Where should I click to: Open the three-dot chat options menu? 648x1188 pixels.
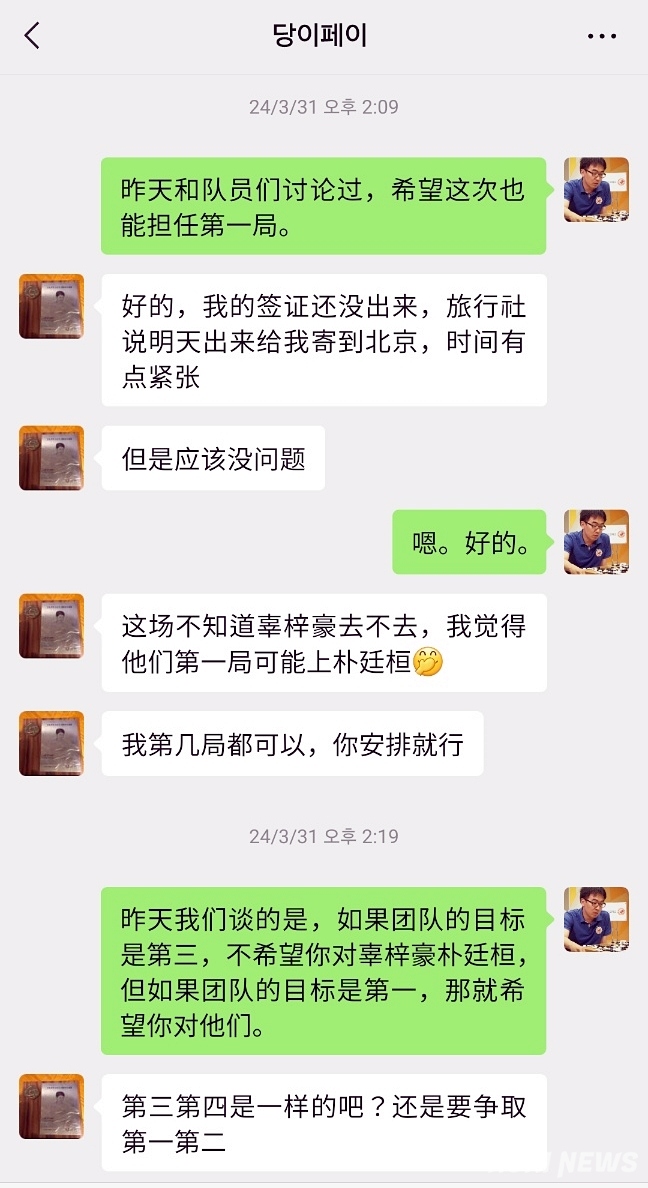(602, 37)
